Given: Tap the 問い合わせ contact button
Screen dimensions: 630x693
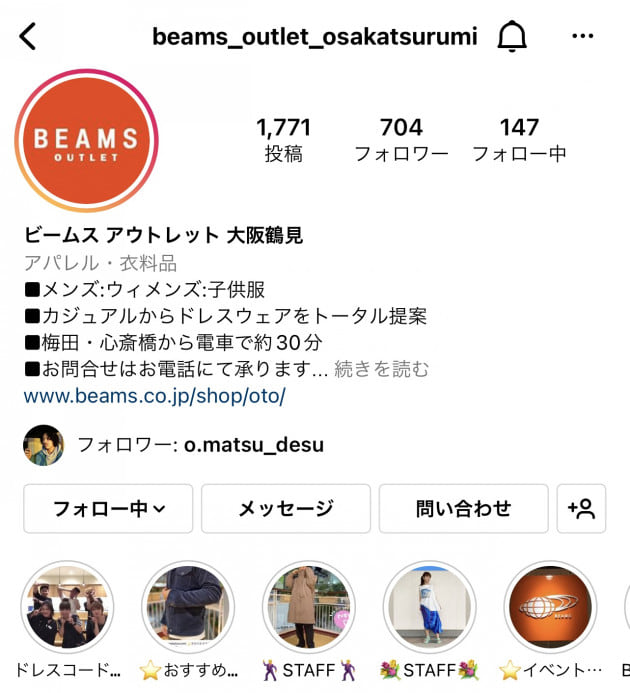Looking at the screenshot, I should 463,508.
